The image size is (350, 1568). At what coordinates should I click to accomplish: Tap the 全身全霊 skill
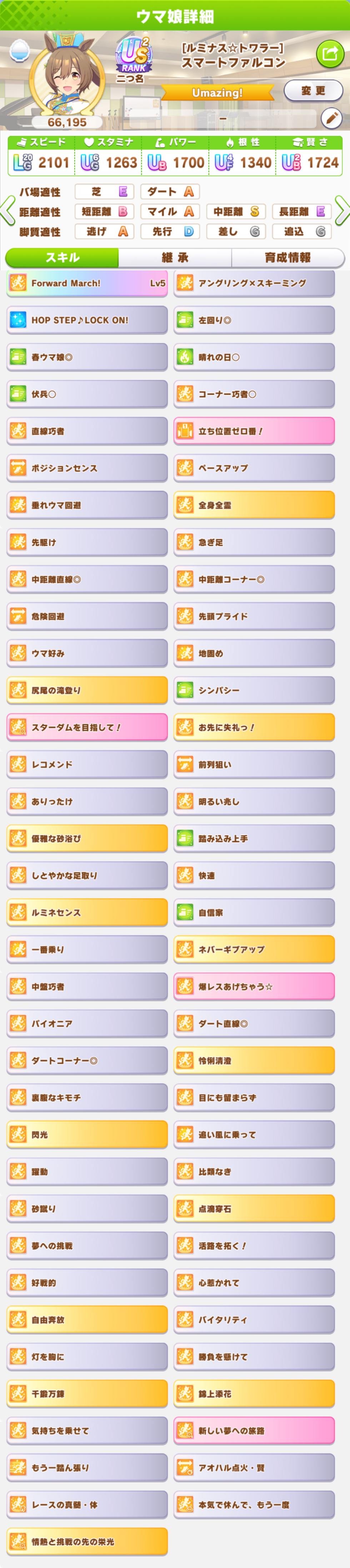[254, 505]
